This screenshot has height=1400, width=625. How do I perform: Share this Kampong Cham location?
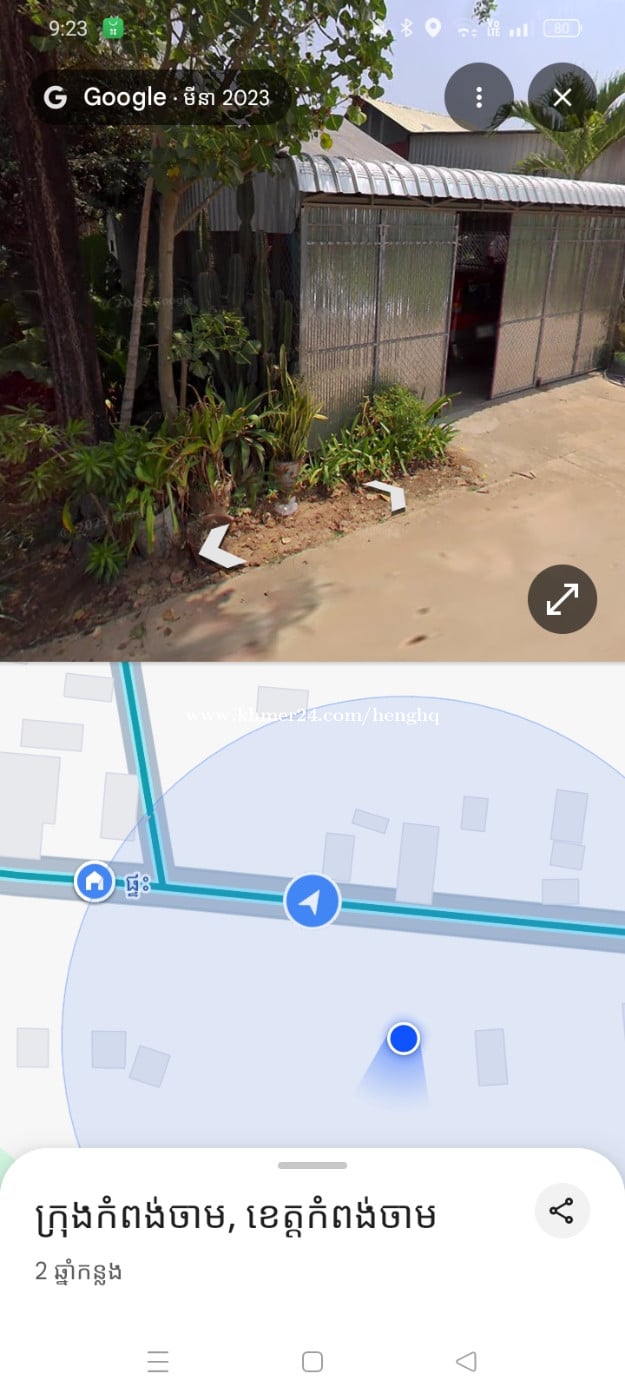pyautogui.click(x=562, y=1212)
